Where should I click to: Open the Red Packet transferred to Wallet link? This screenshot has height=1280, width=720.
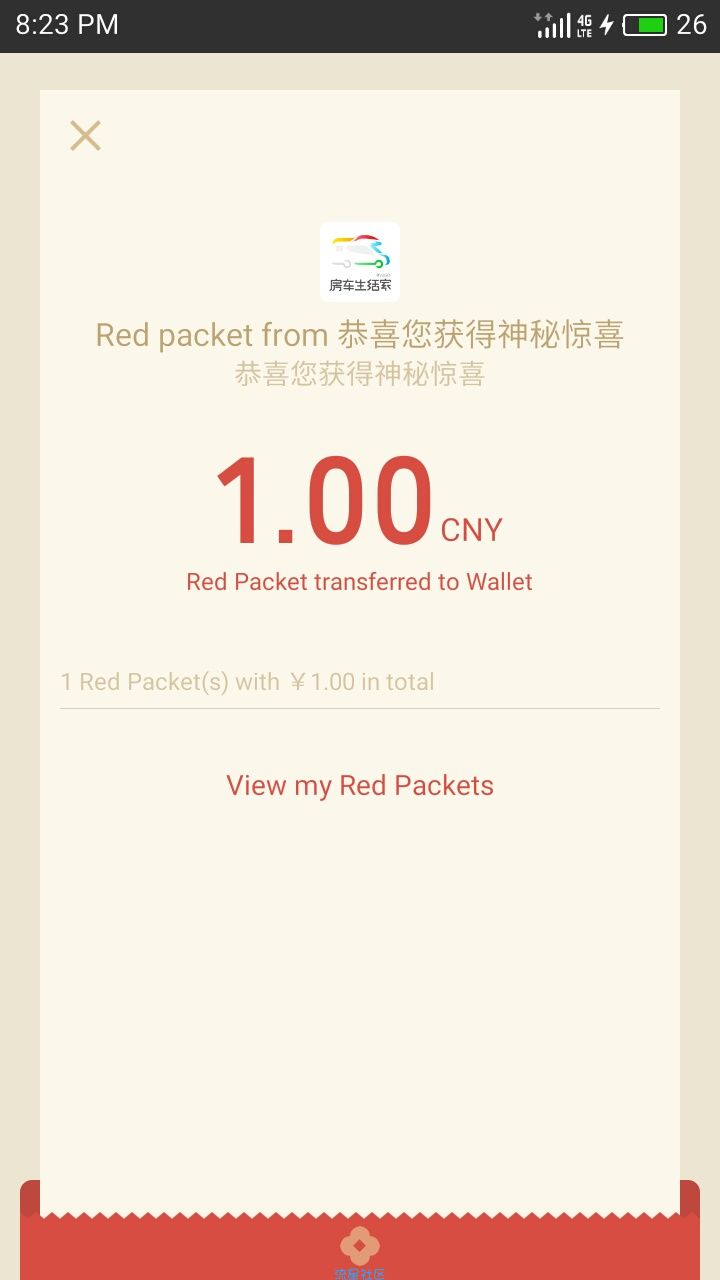coord(360,582)
